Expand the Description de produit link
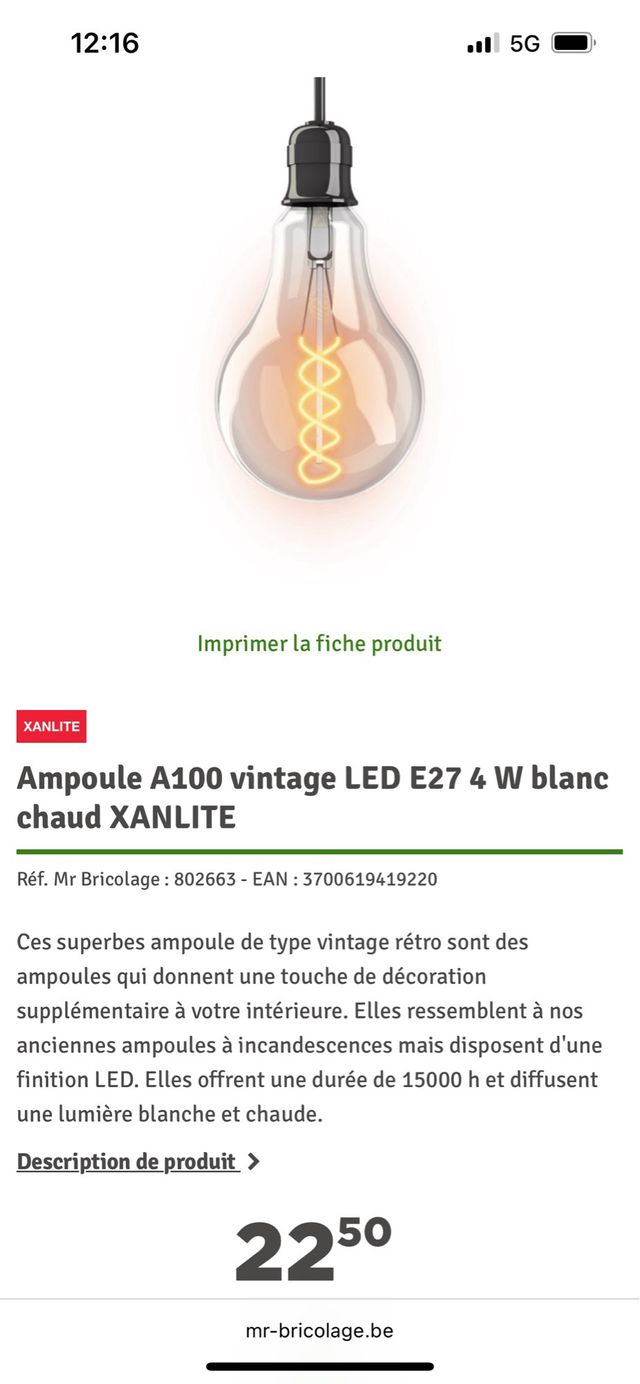This screenshot has height=1384, width=640. click(x=138, y=1162)
